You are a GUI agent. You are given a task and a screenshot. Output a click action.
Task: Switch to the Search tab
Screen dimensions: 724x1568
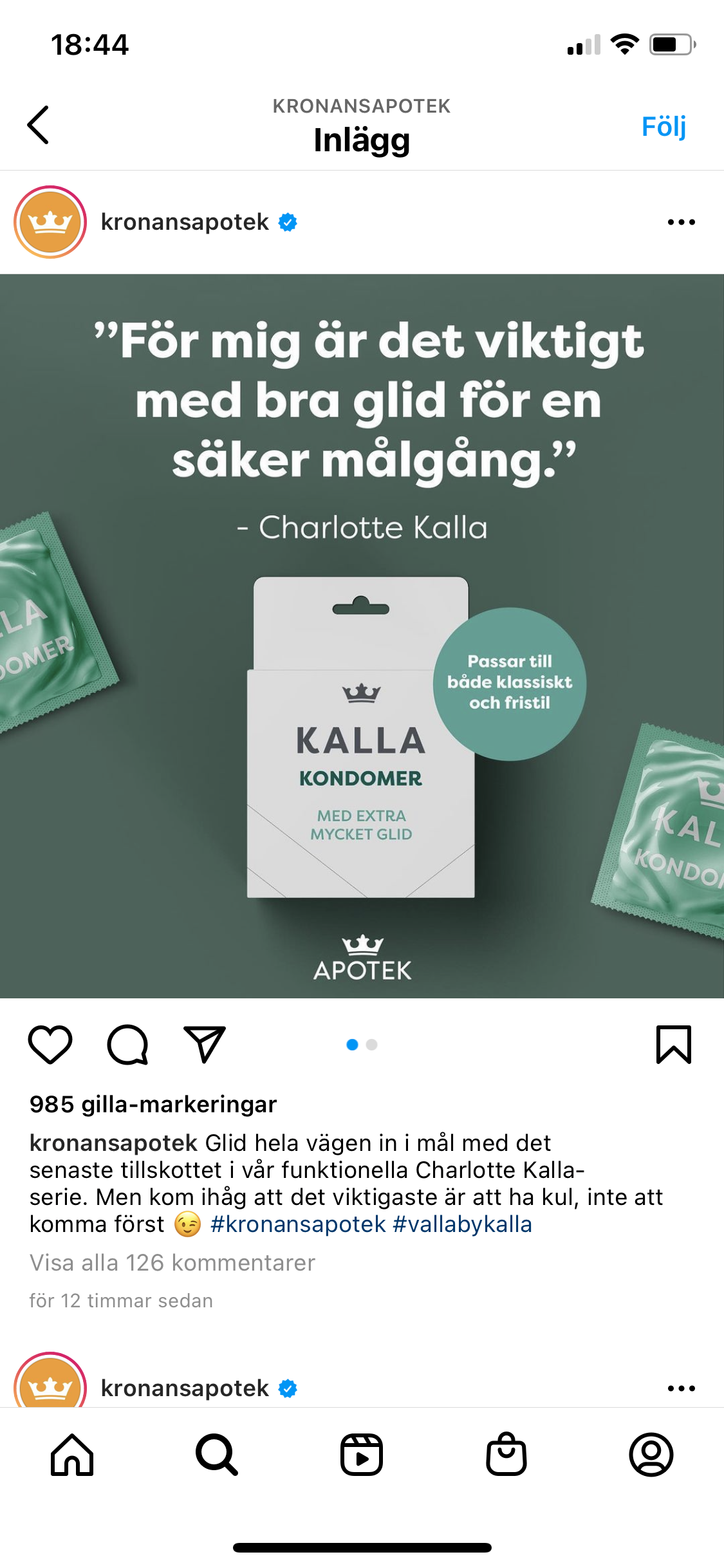pos(217,1455)
